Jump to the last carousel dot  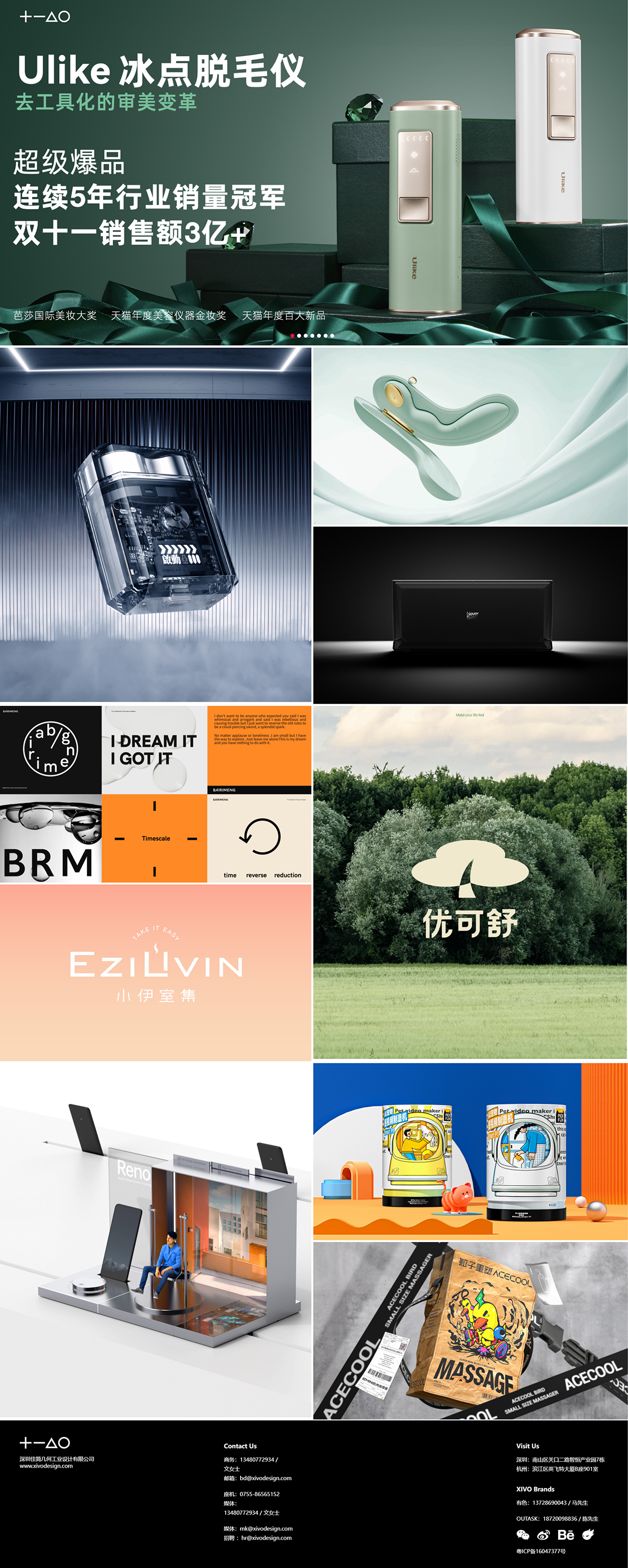pos(332,335)
